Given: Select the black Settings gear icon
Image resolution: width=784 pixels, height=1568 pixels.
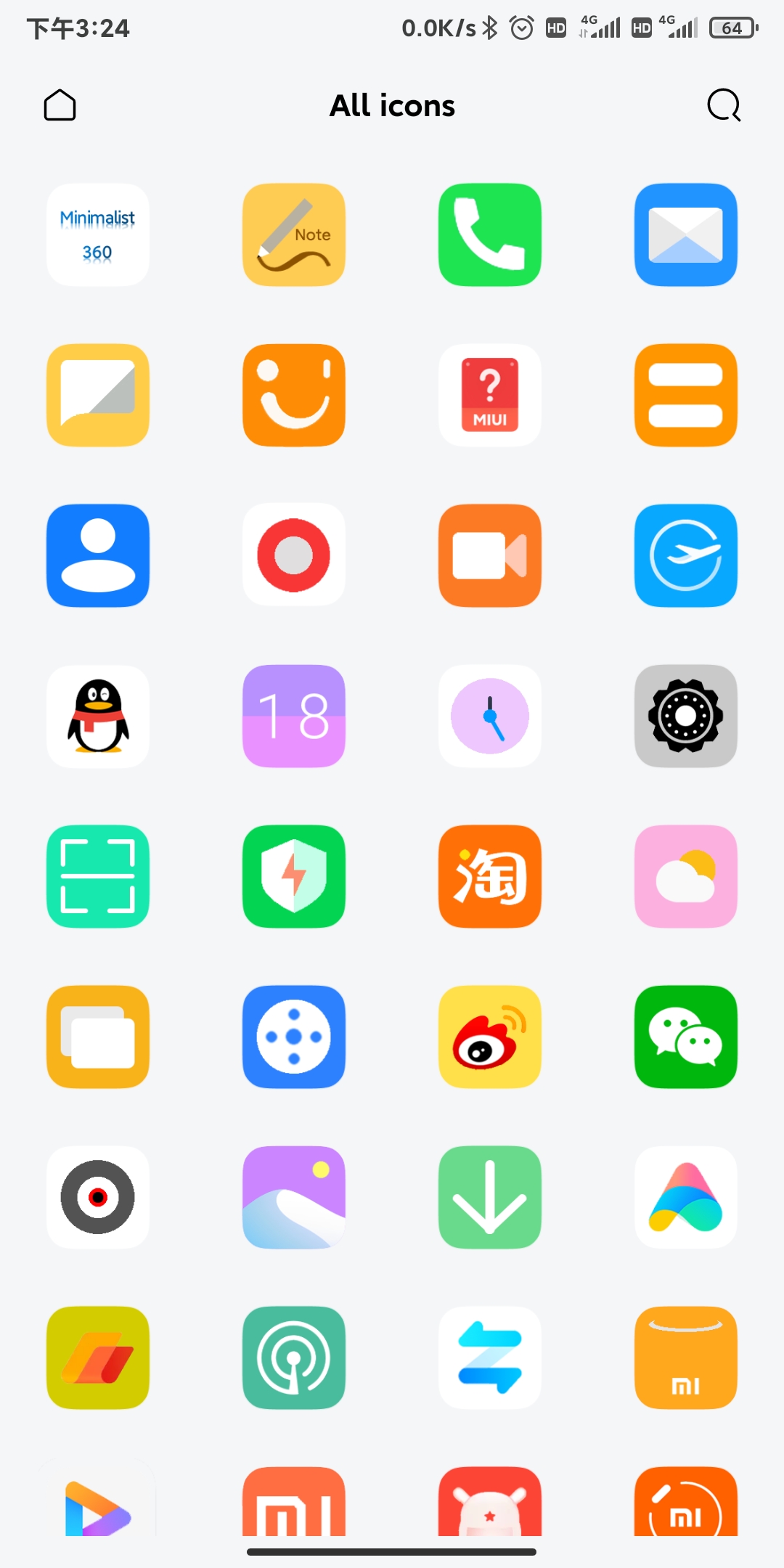Looking at the screenshot, I should coord(685,716).
